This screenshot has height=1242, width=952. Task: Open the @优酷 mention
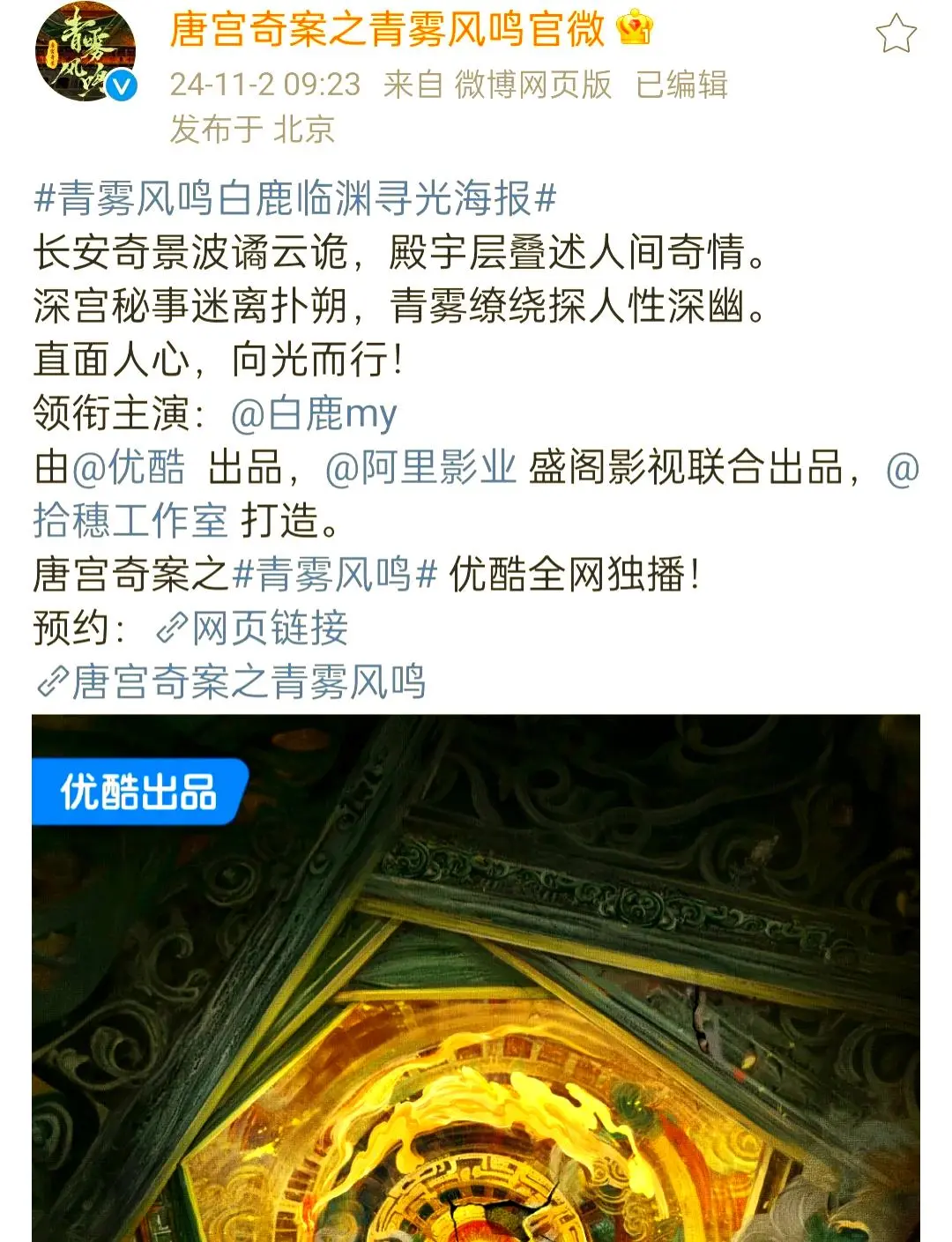tap(129, 467)
